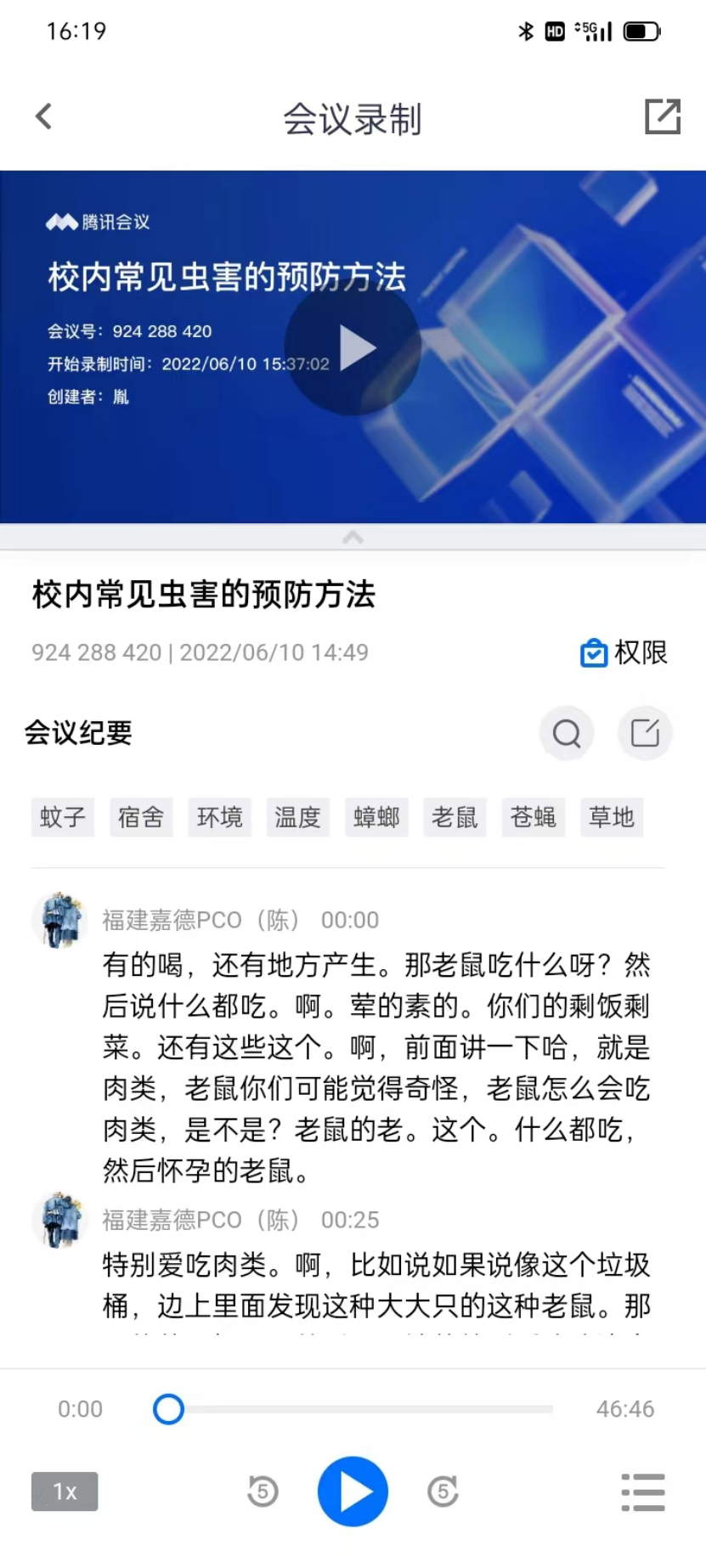Image resolution: width=706 pixels, height=1568 pixels.
Task: Skip forward 5 seconds
Action: point(443,1491)
